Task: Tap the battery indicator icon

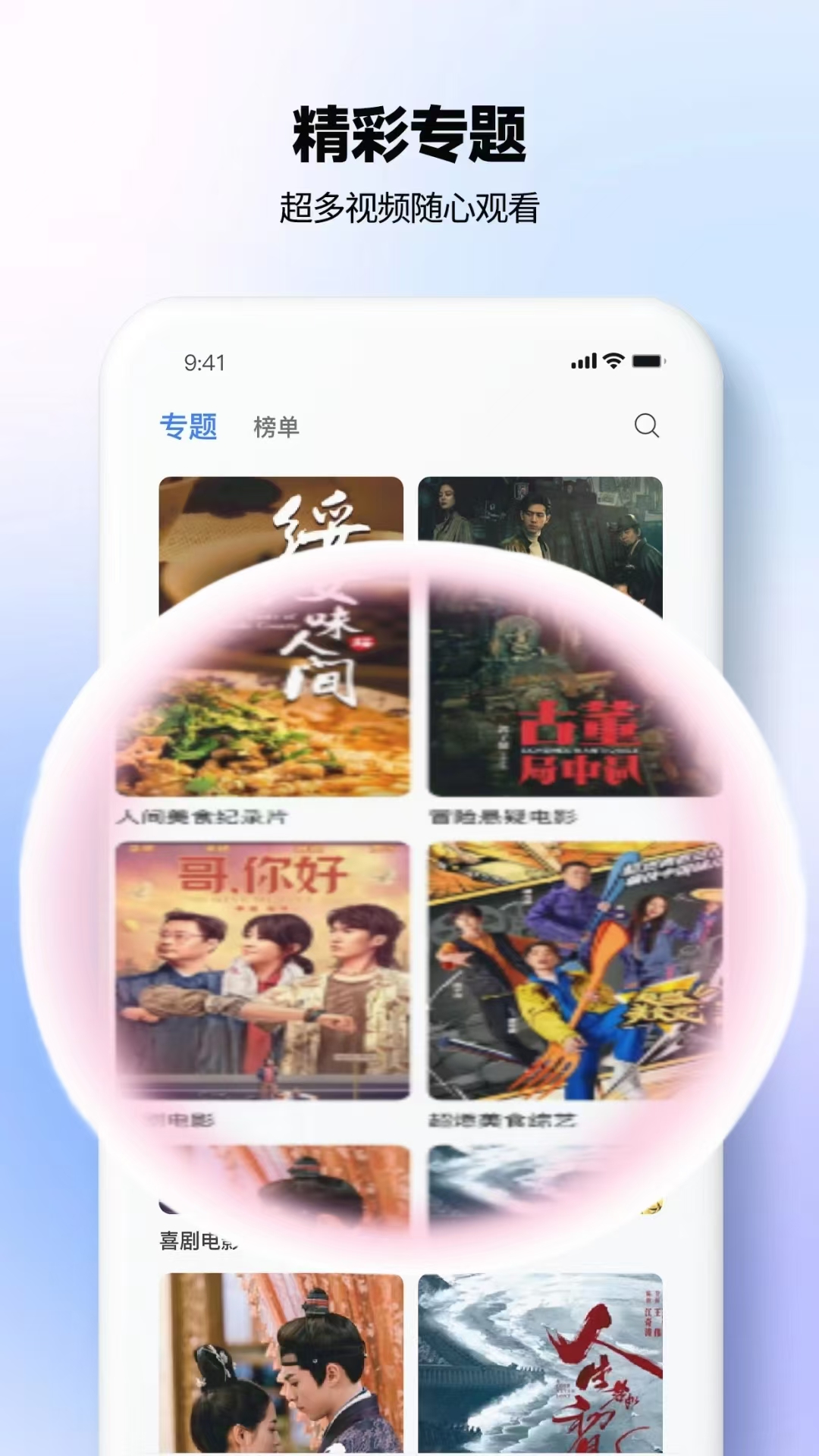Action: (x=646, y=362)
